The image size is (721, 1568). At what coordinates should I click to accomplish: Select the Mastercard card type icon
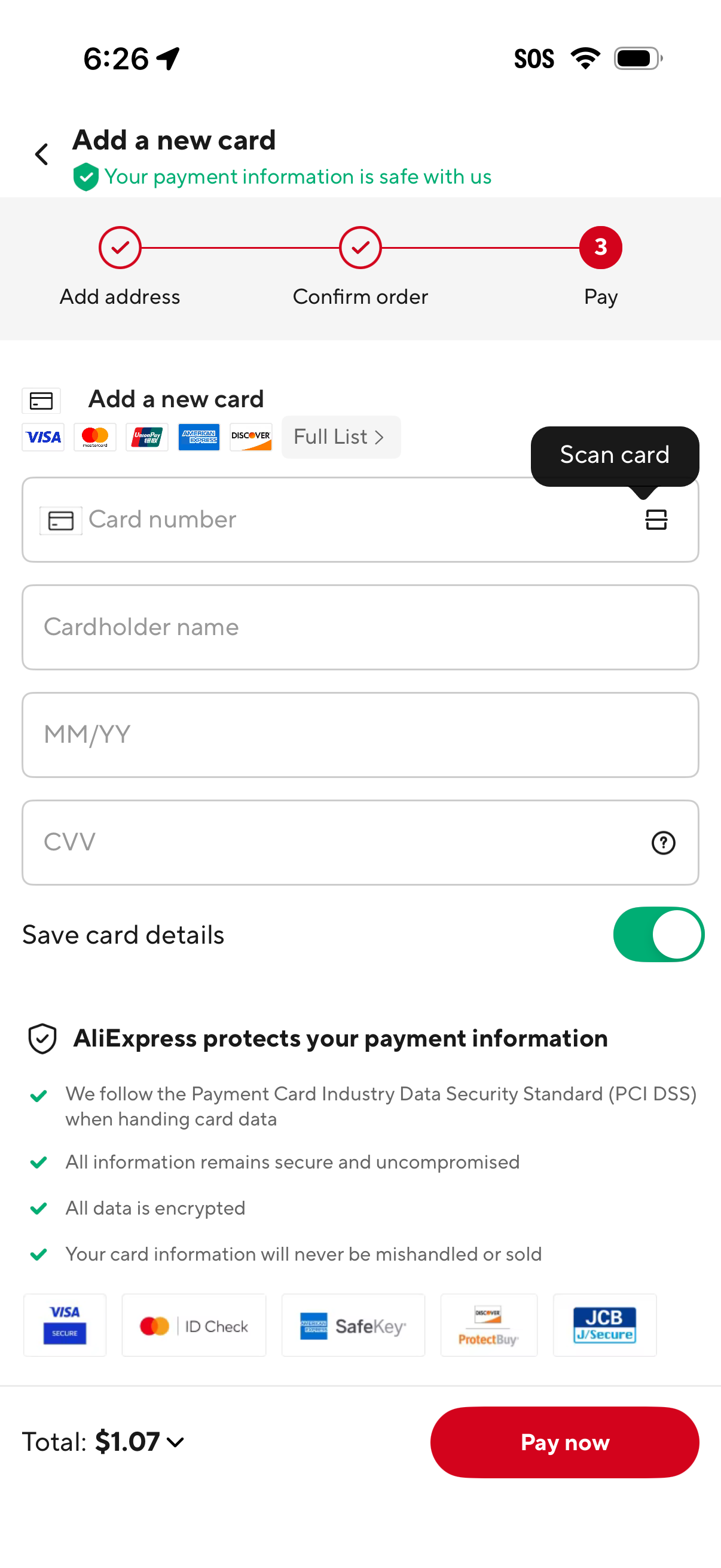(x=95, y=437)
